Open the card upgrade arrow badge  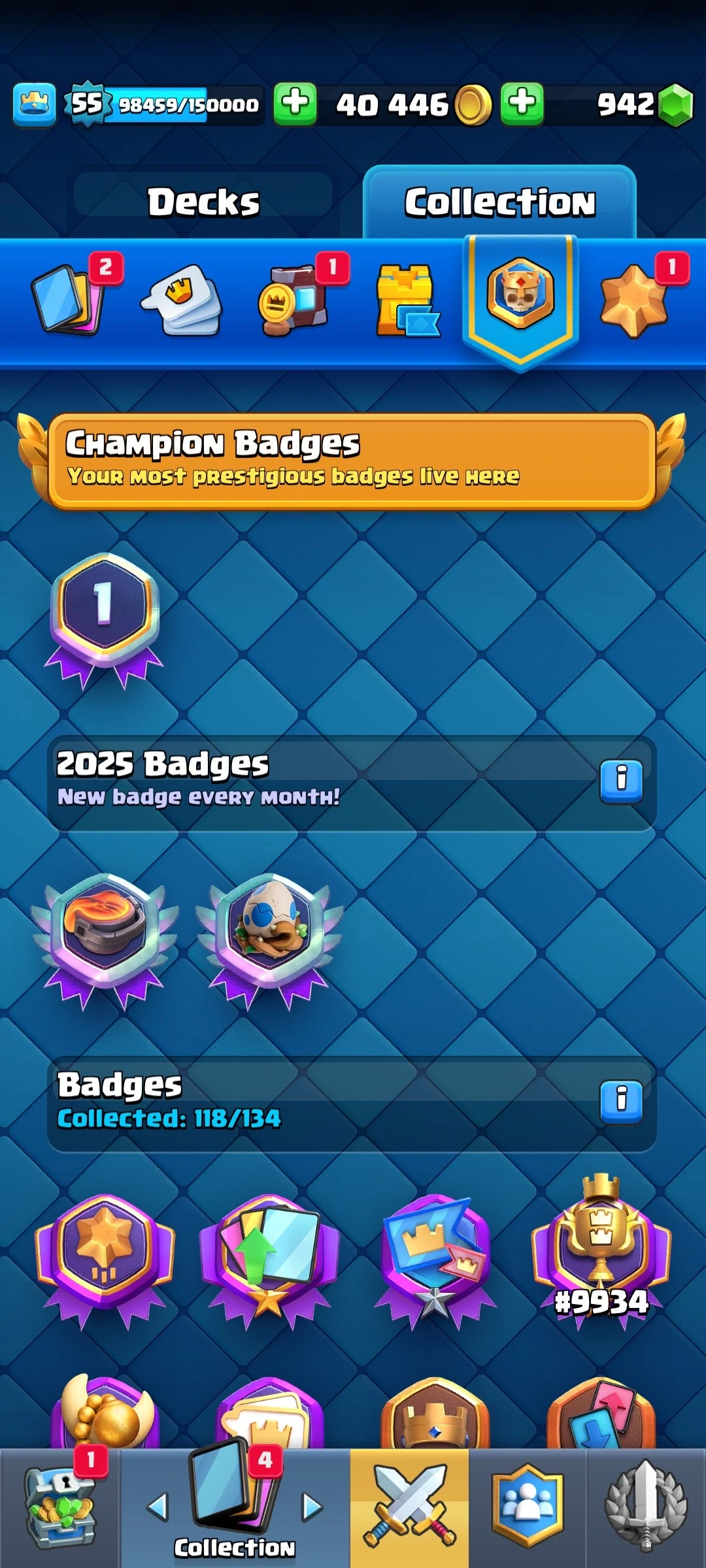pos(269,1254)
